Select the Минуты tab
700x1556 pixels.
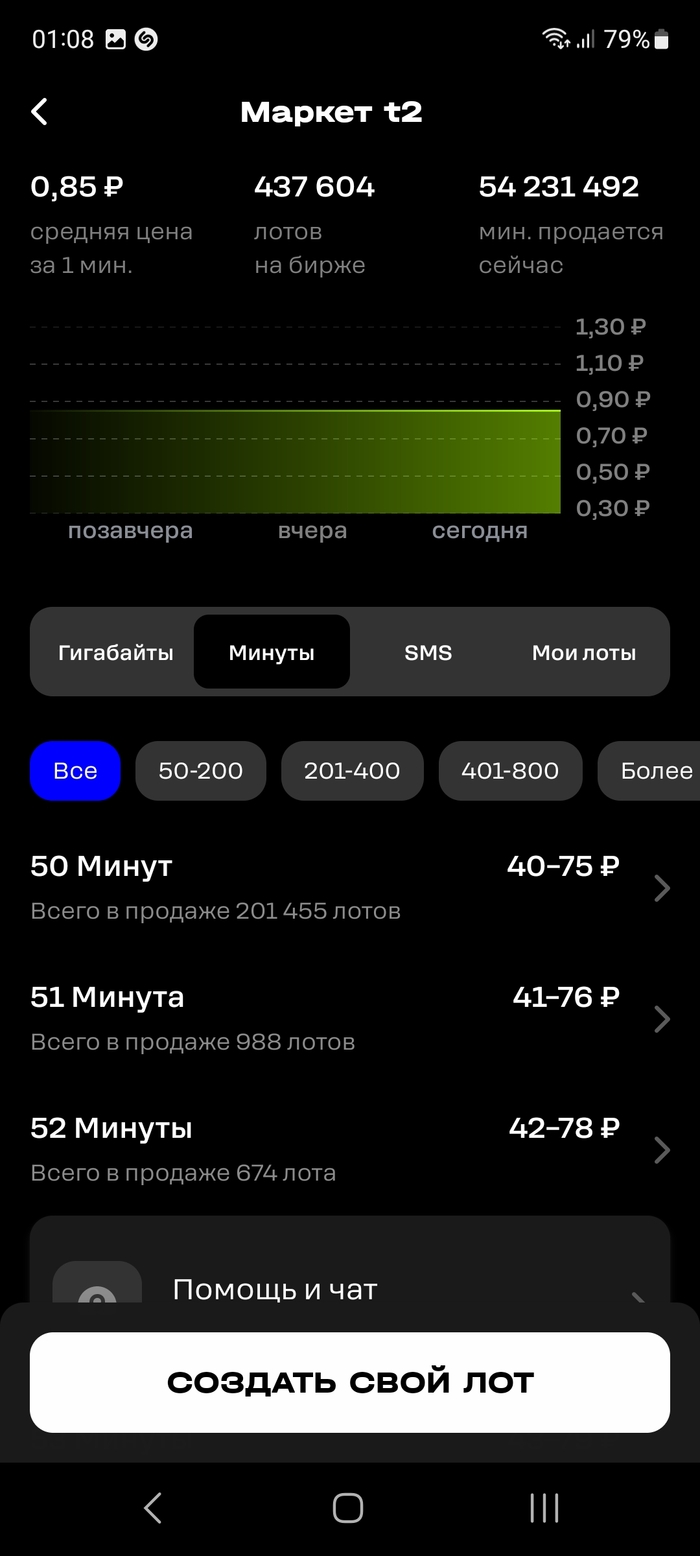click(271, 653)
